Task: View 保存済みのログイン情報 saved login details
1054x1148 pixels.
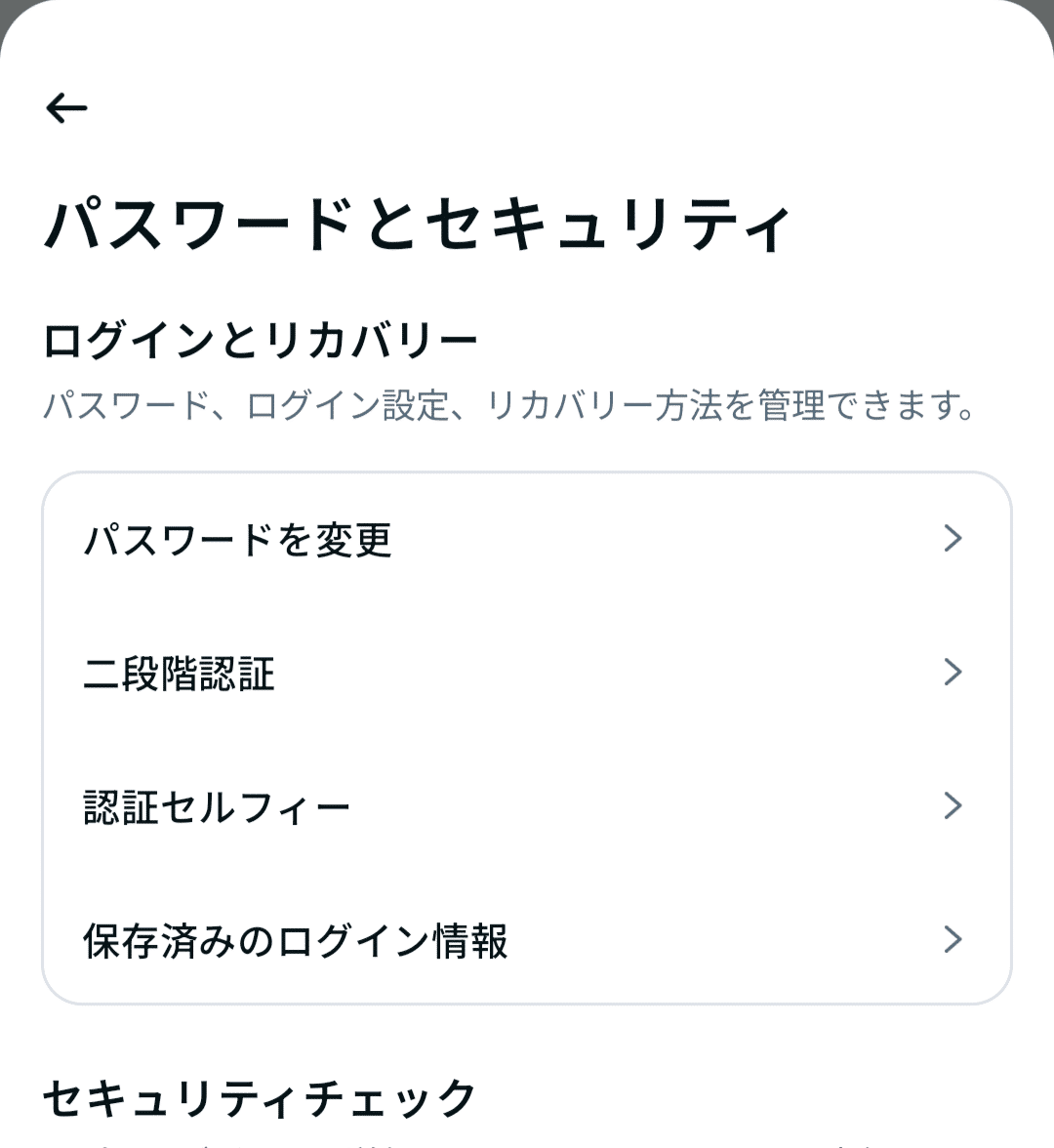Action: coord(294,939)
